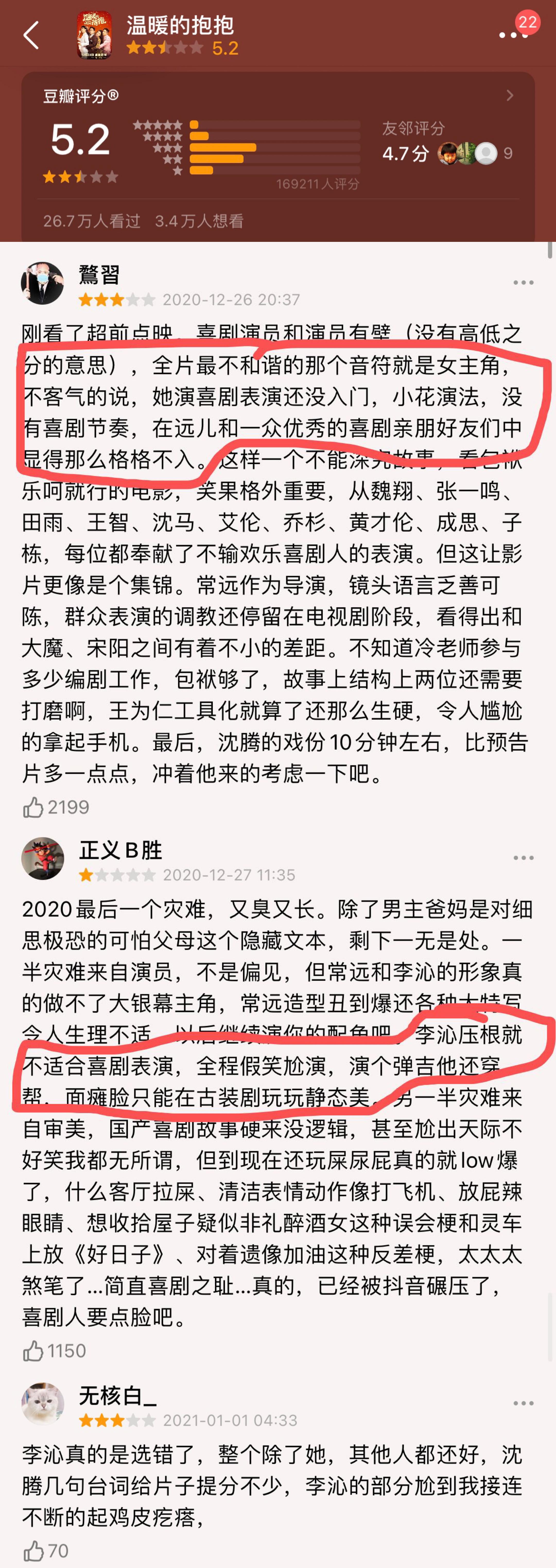This screenshot has height=1568, width=556.
Task: Expand the 豆瓣评分 rating details chevron
Action: (510, 95)
